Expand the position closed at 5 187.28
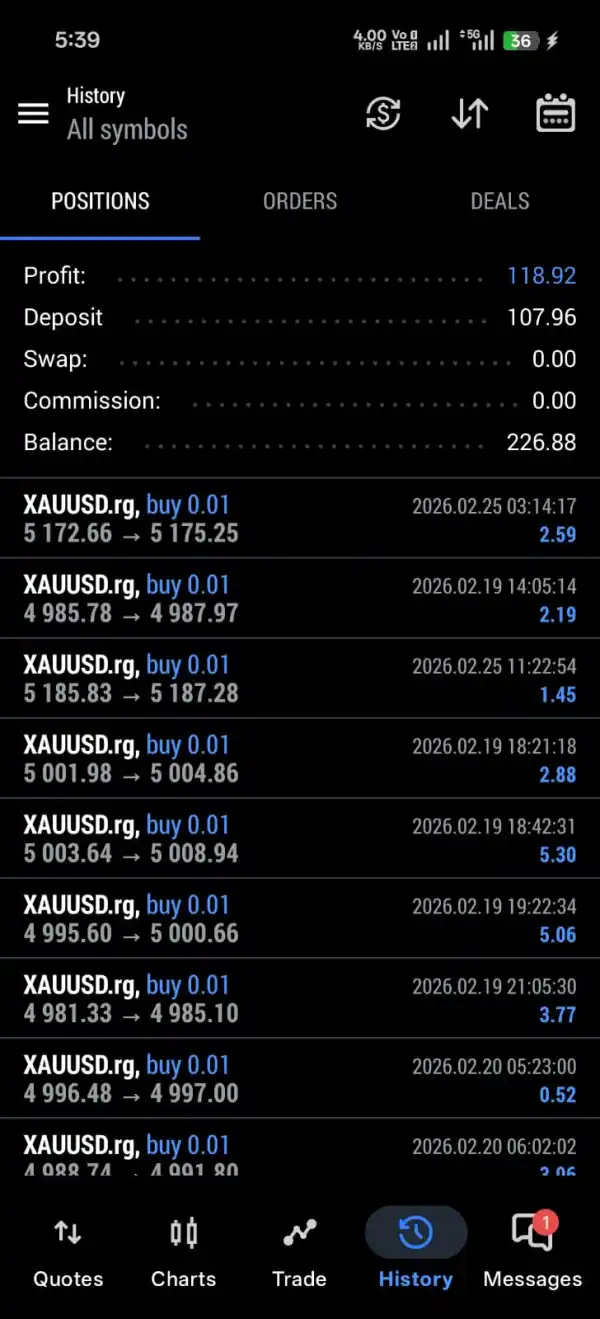The height and width of the screenshot is (1319, 600). point(300,679)
